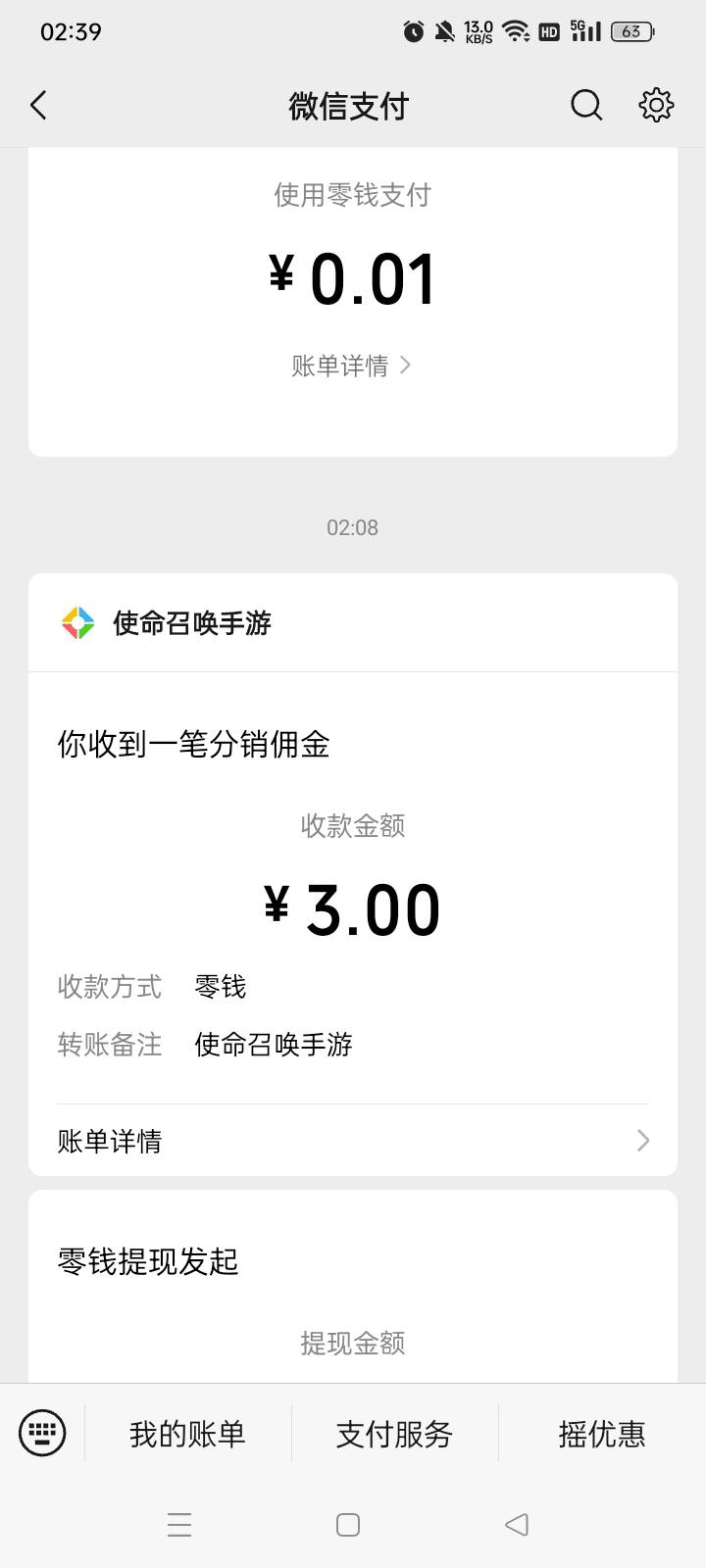Image resolution: width=706 pixels, height=1568 pixels.
Task: Open 我的账单 menu
Action: pyautogui.click(x=187, y=1434)
